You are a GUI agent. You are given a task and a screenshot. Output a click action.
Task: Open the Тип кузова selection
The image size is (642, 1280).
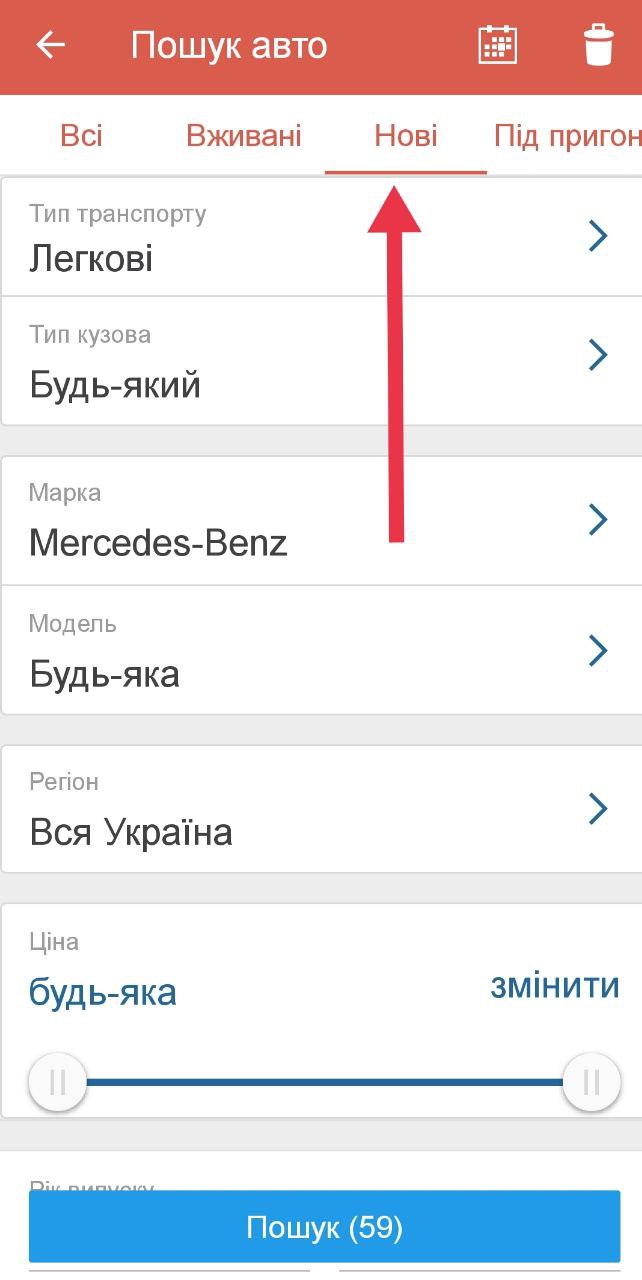coord(321,361)
